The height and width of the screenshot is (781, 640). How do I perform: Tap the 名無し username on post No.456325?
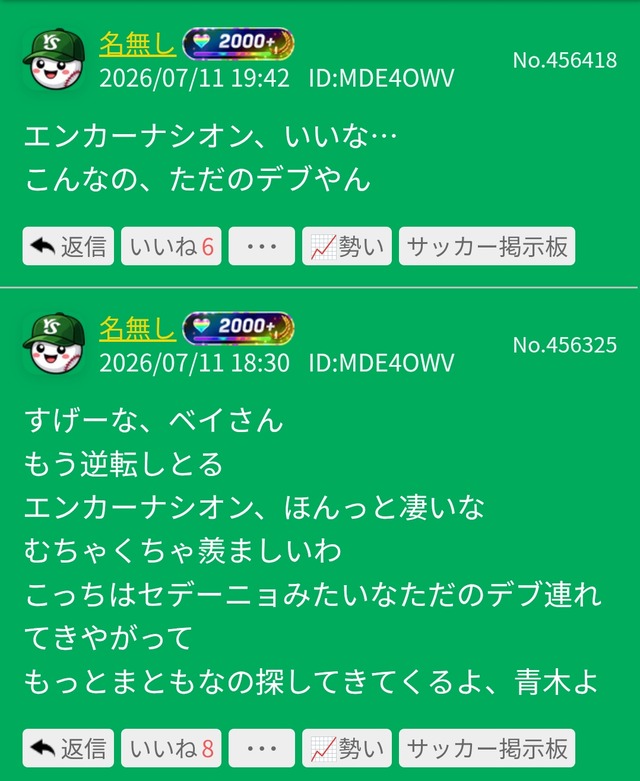(137, 328)
